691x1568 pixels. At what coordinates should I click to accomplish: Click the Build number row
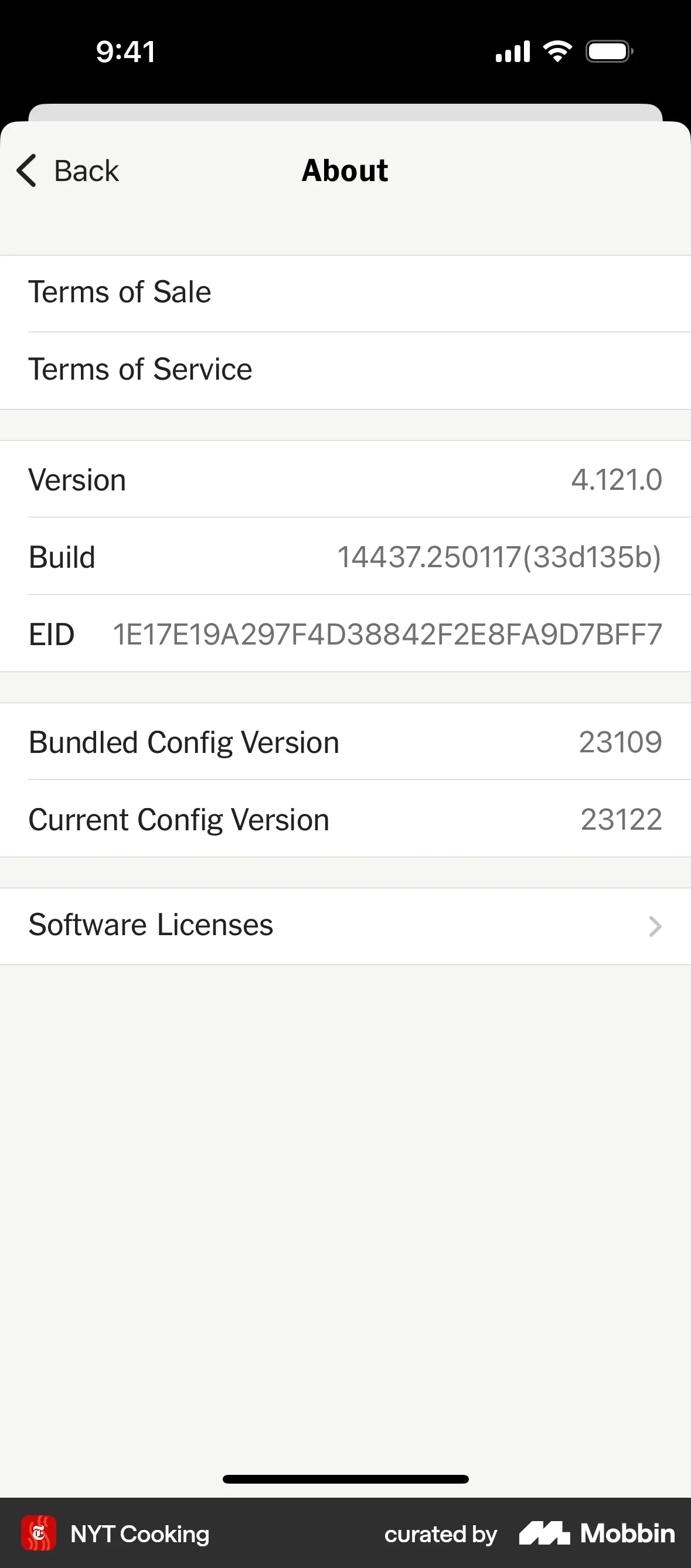pyautogui.click(x=345, y=556)
